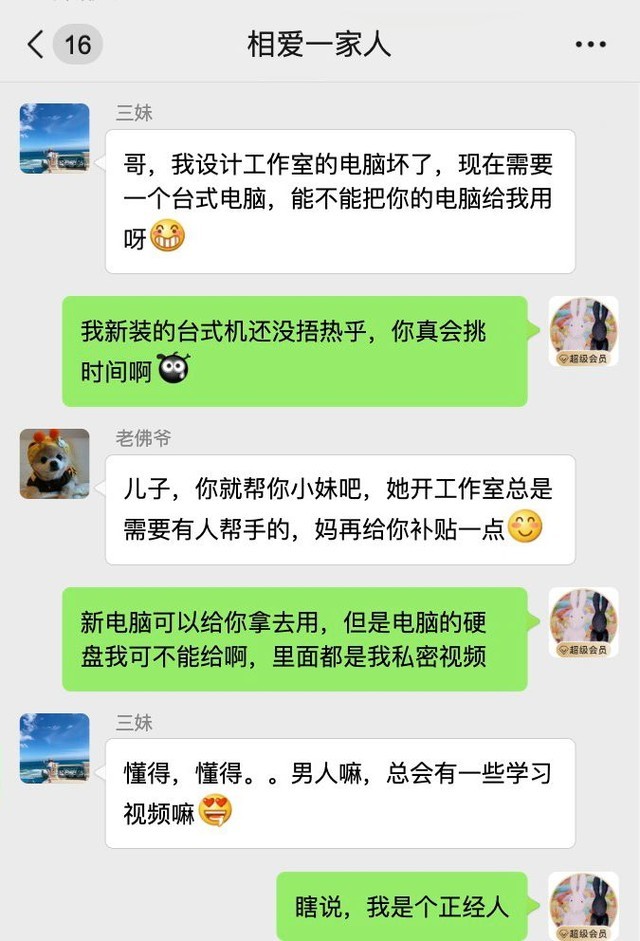Go back to the chat list

coord(36,45)
